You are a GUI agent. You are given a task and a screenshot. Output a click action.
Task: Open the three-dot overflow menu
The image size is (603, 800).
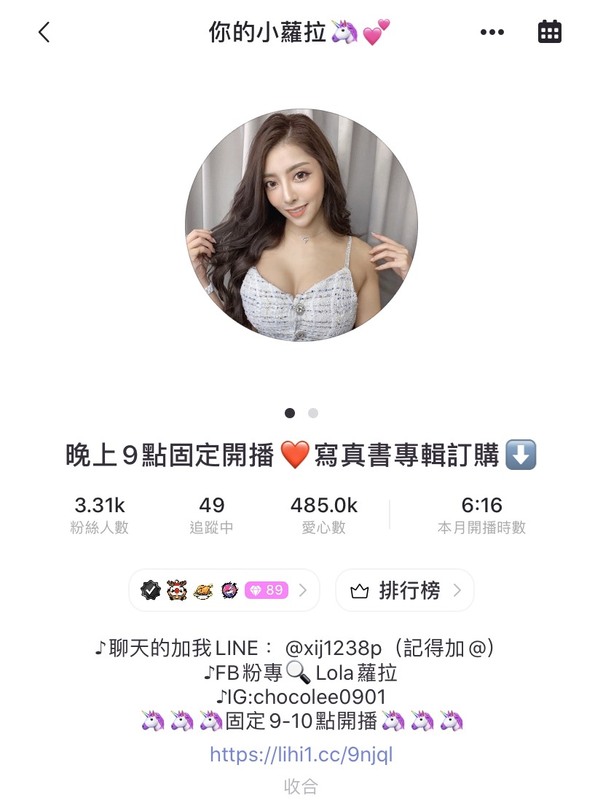(x=492, y=32)
